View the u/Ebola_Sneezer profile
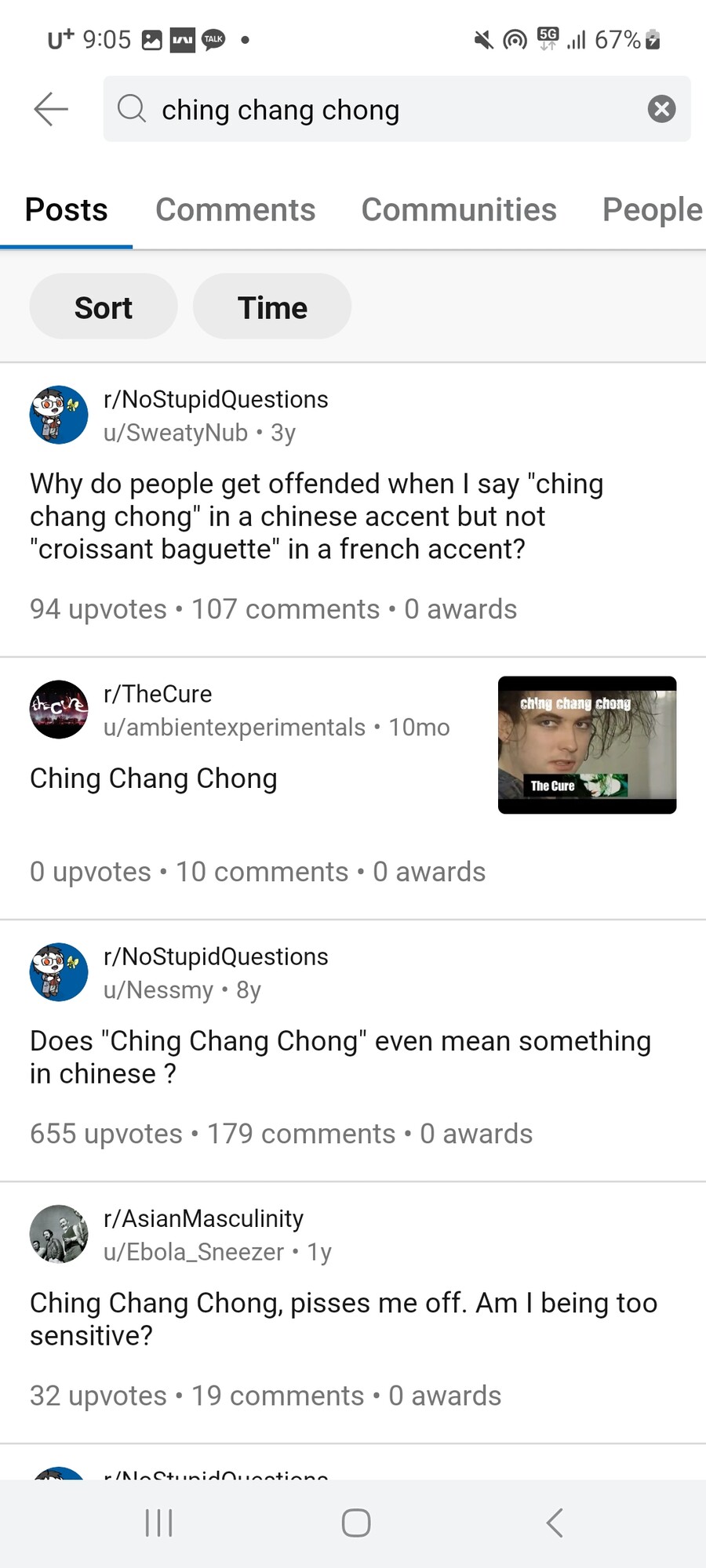706x1568 pixels. pos(194,1252)
